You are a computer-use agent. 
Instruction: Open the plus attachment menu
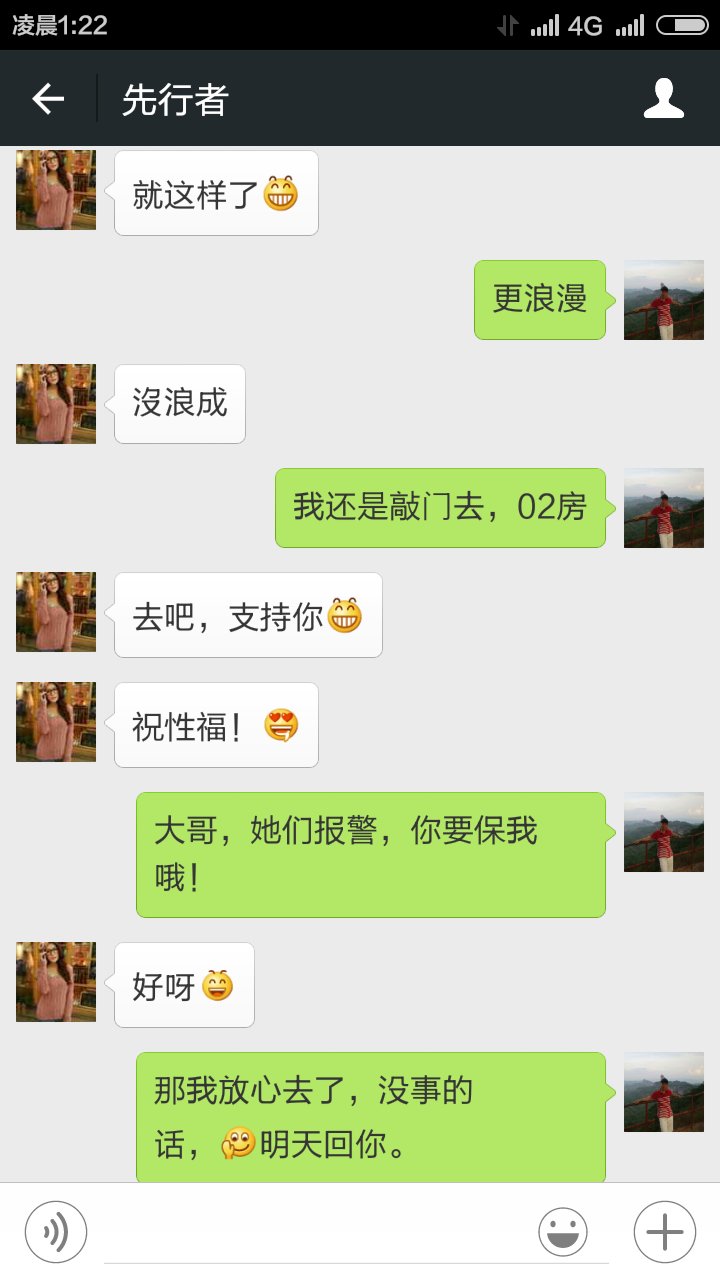(664, 1231)
